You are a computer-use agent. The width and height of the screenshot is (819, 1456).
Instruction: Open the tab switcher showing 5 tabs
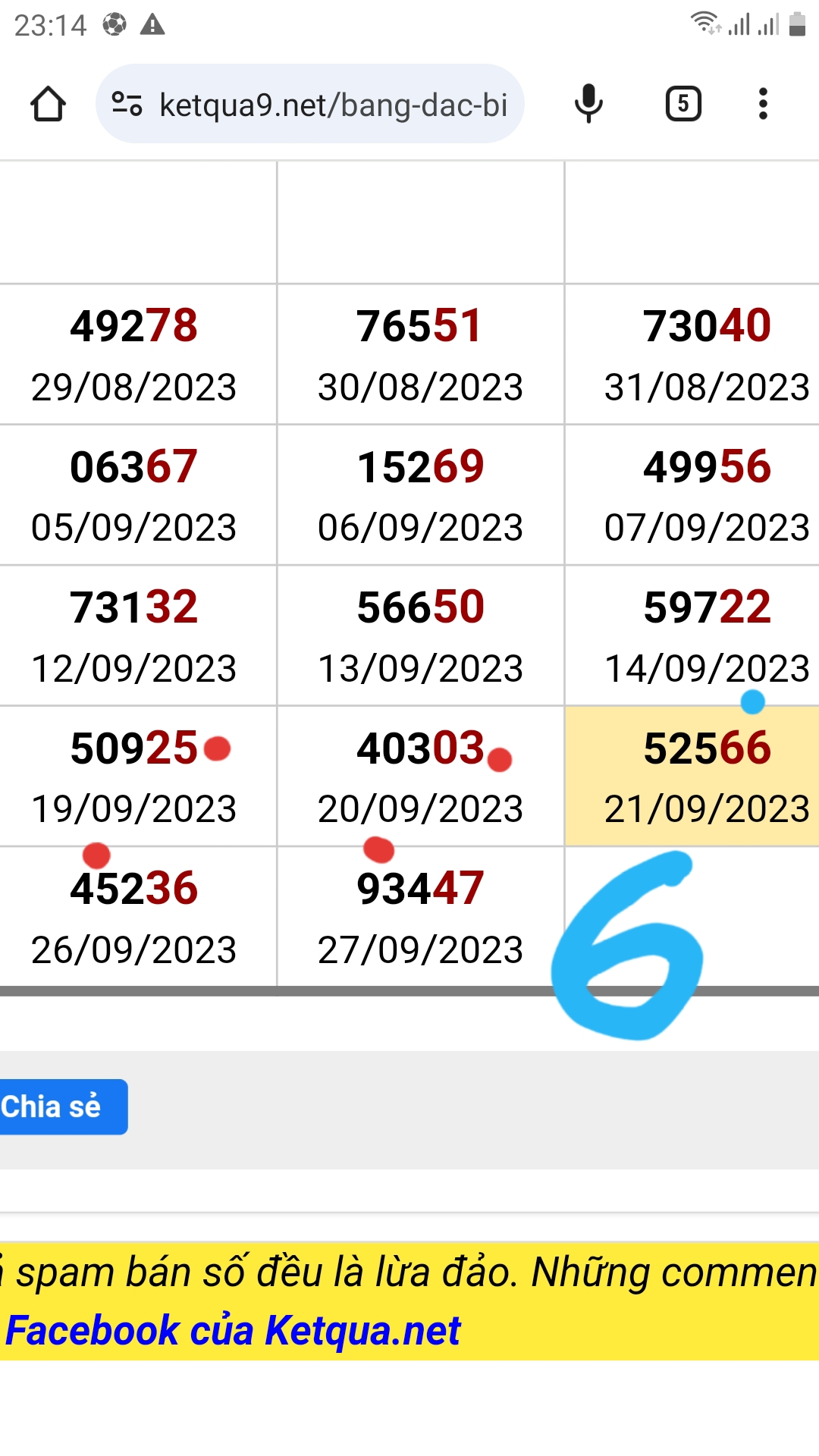coord(683,104)
